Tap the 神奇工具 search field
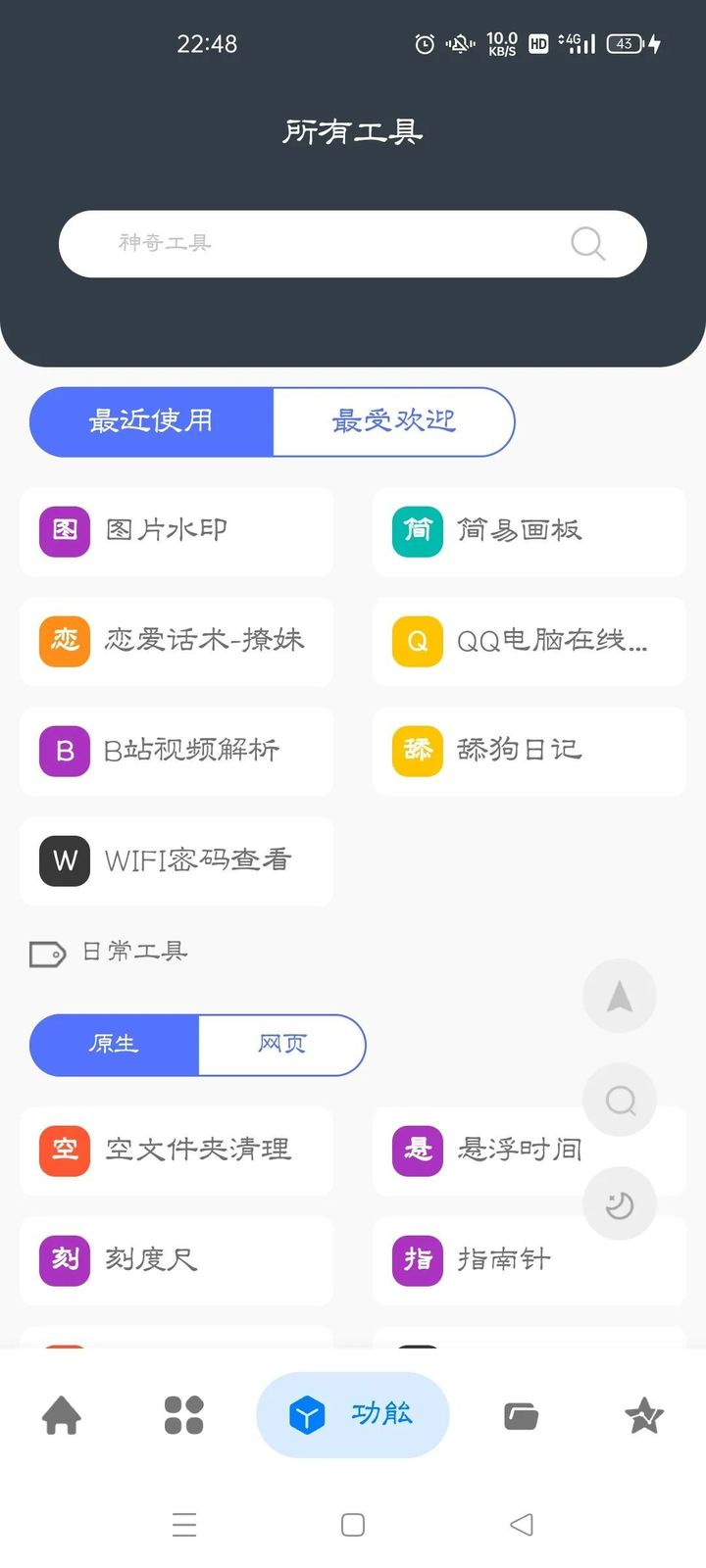The height and width of the screenshot is (1568, 706). (x=333, y=243)
